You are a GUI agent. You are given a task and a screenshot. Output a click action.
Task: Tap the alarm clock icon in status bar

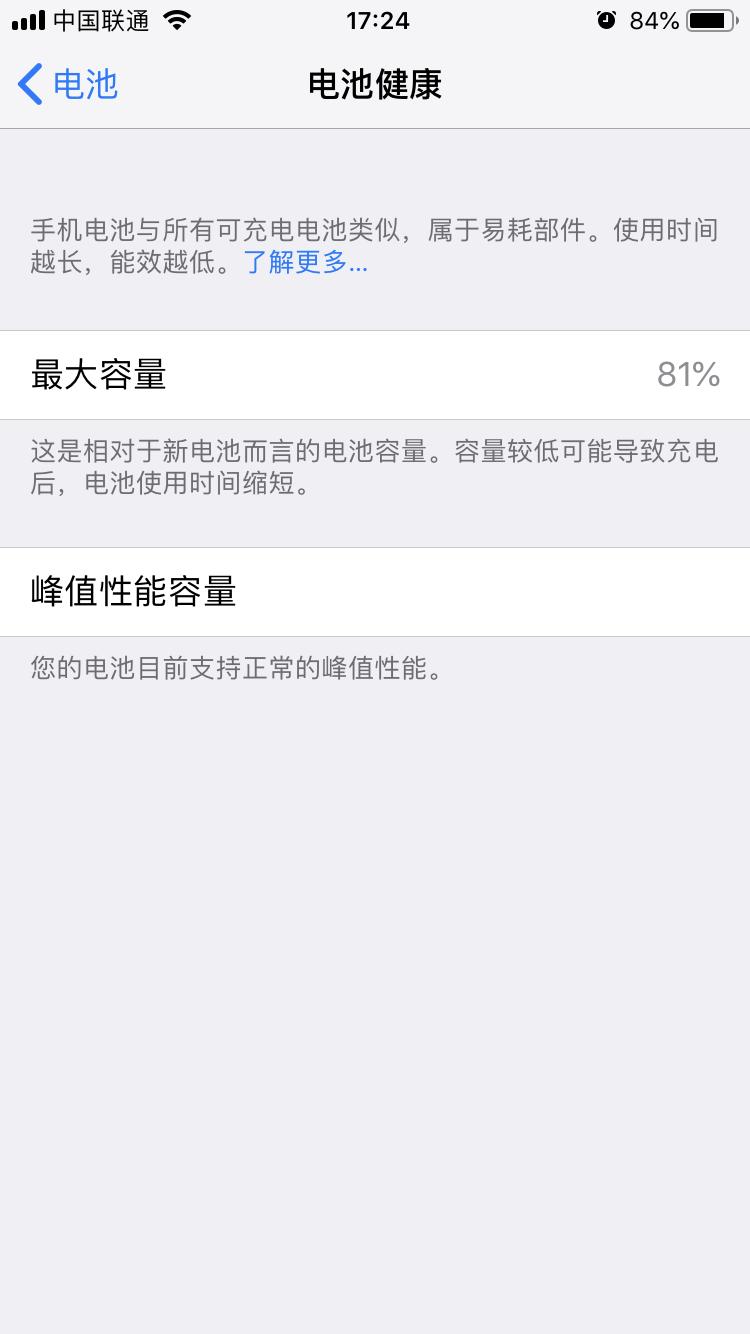point(607,19)
